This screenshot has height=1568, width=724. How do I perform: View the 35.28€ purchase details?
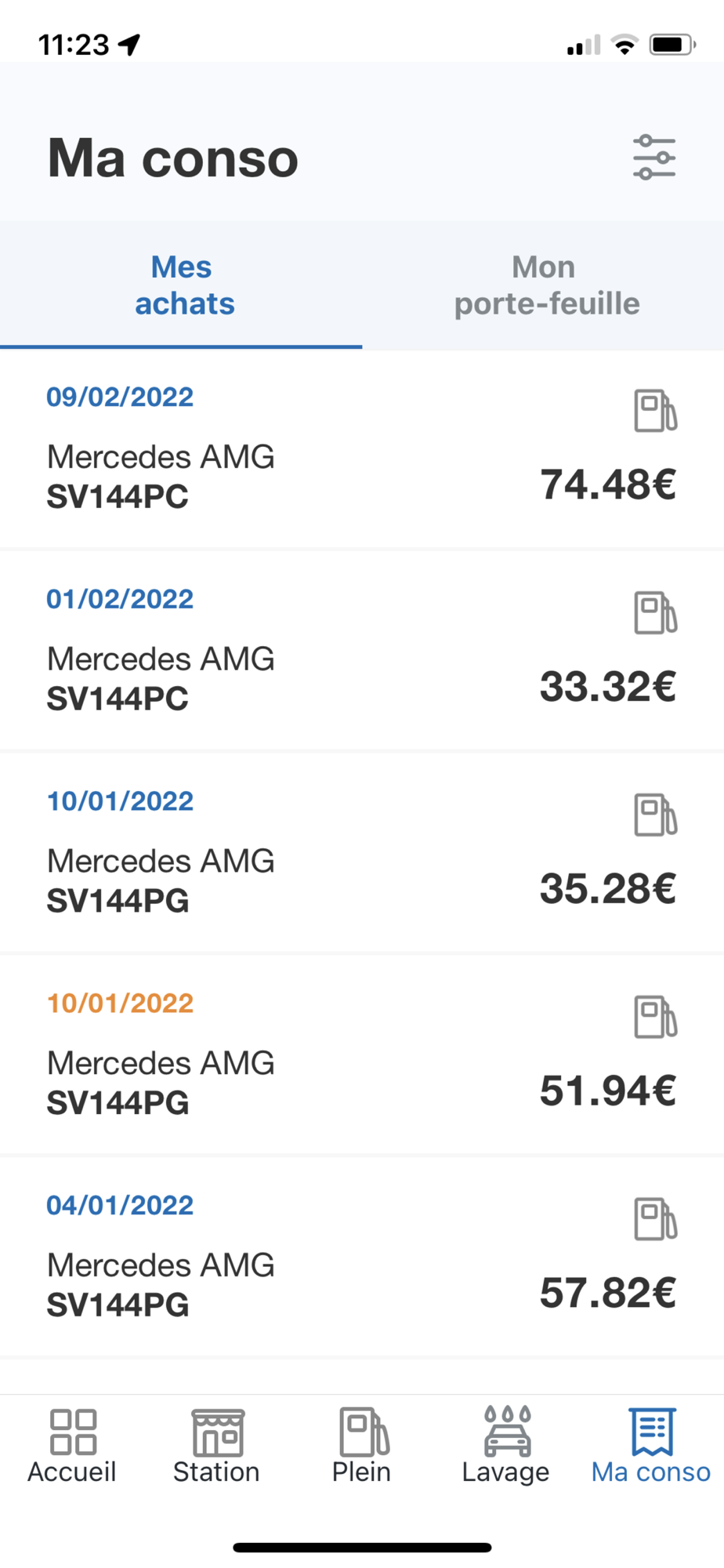coord(362,853)
